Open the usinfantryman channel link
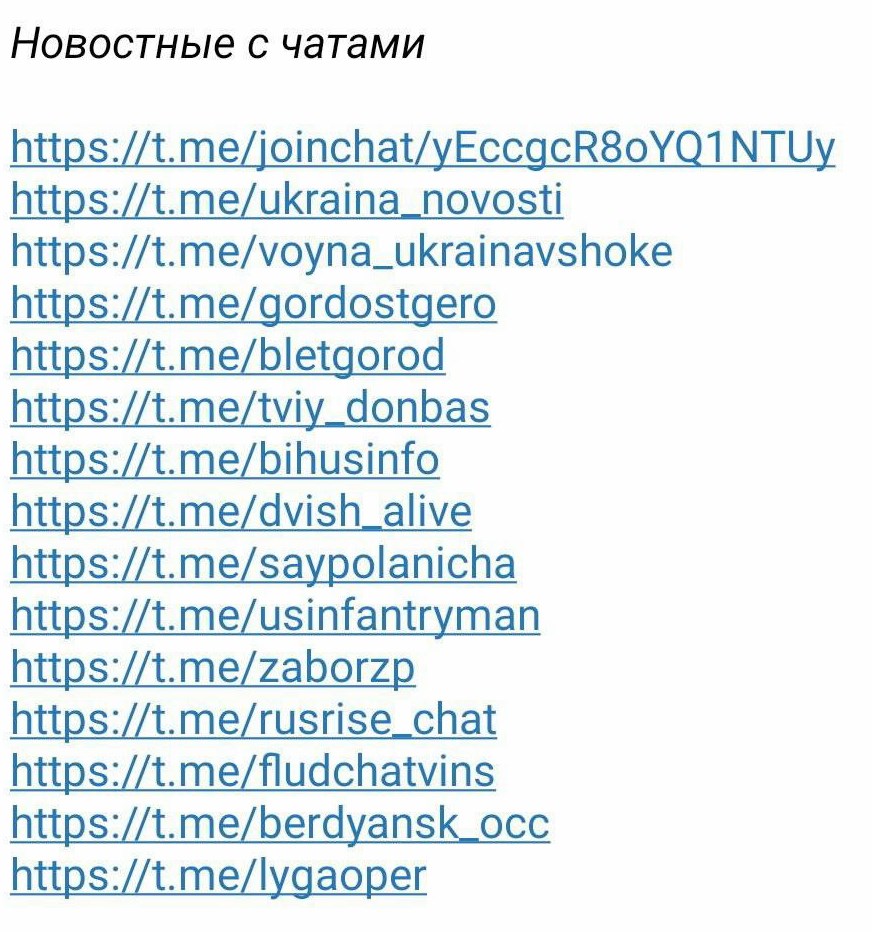 pyautogui.click(x=275, y=615)
